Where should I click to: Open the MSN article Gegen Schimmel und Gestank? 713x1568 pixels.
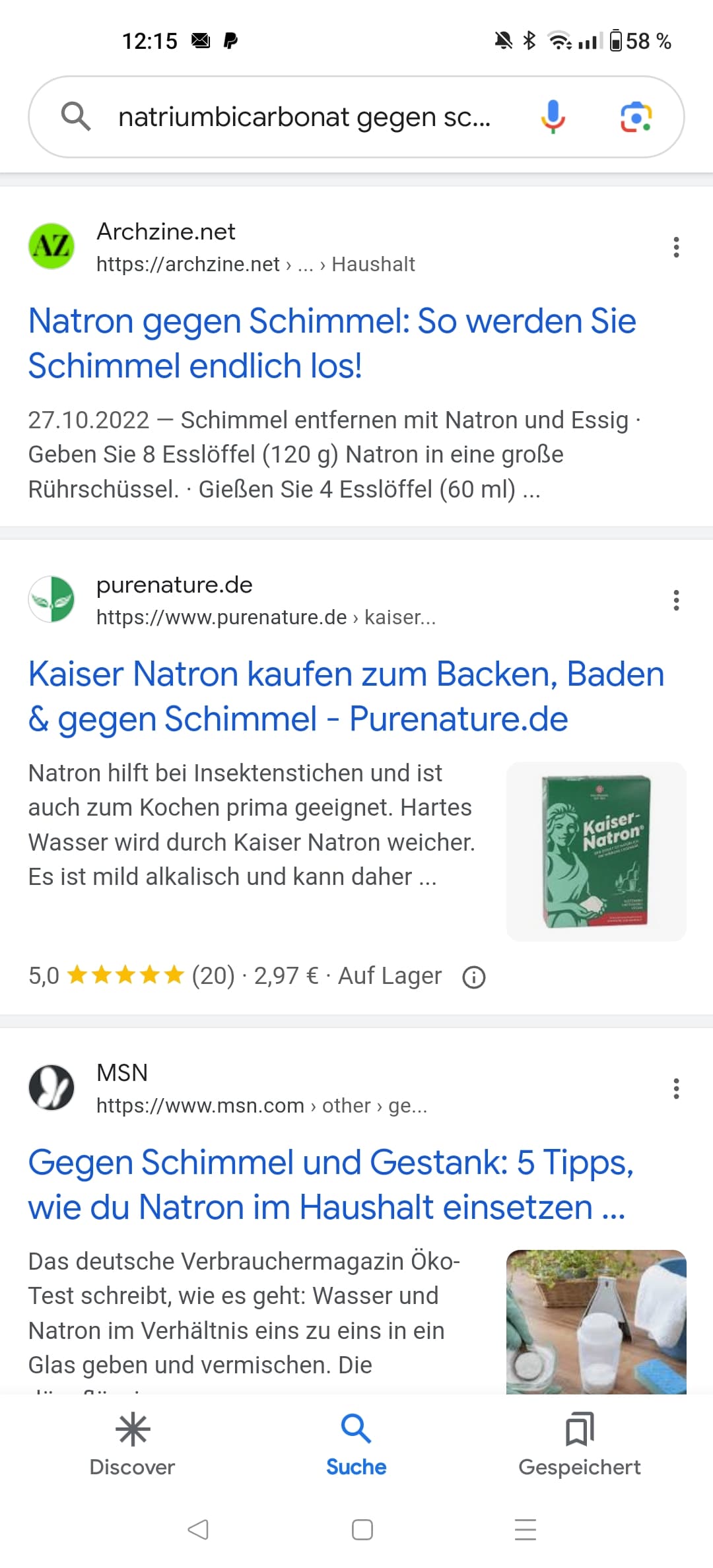coord(330,1185)
